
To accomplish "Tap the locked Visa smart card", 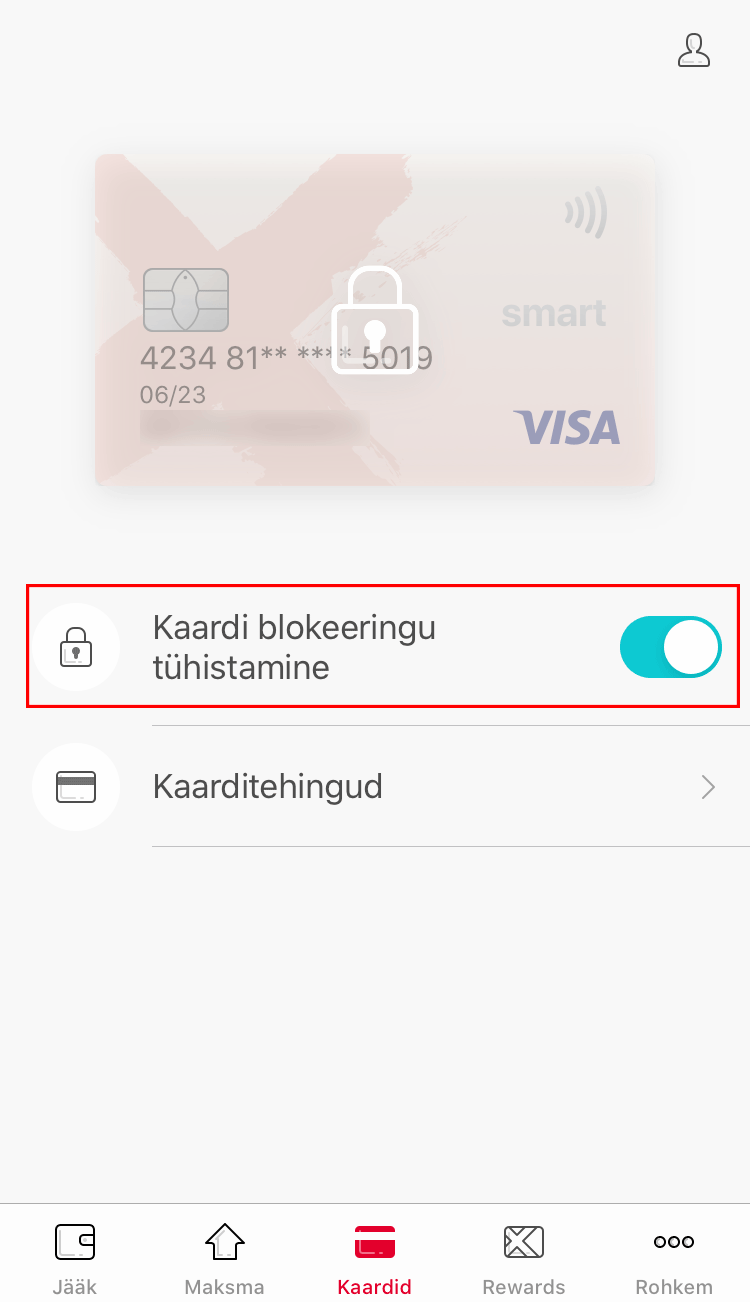I will [375, 320].
